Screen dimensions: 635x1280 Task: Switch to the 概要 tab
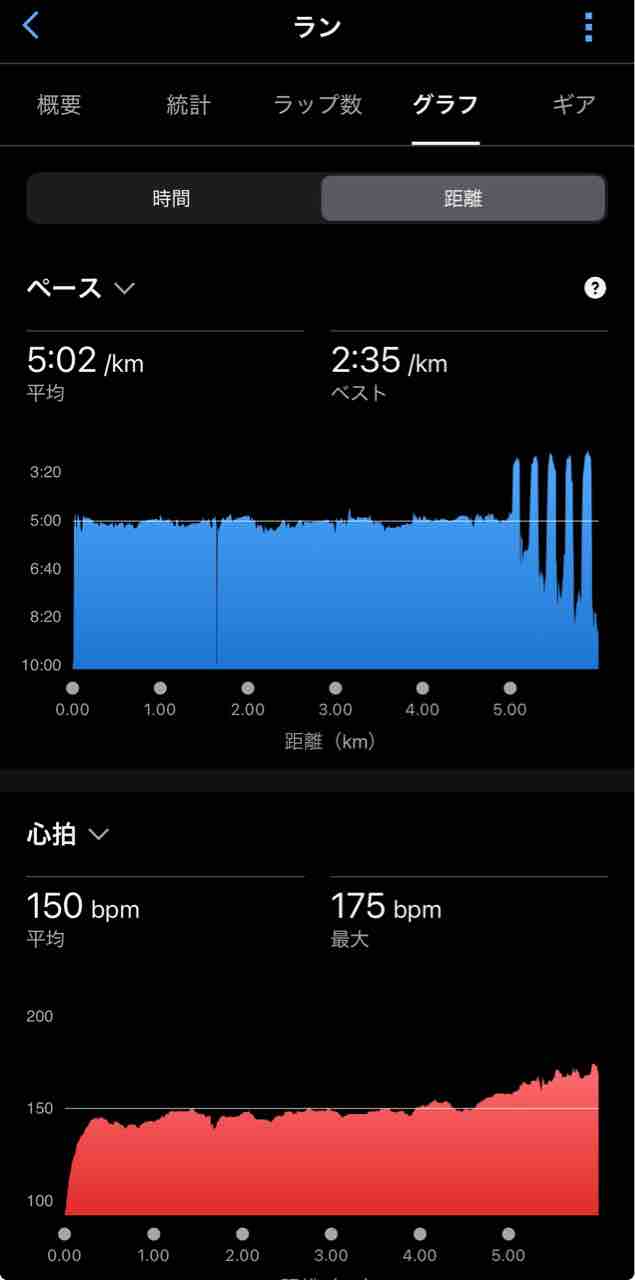coord(59,105)
